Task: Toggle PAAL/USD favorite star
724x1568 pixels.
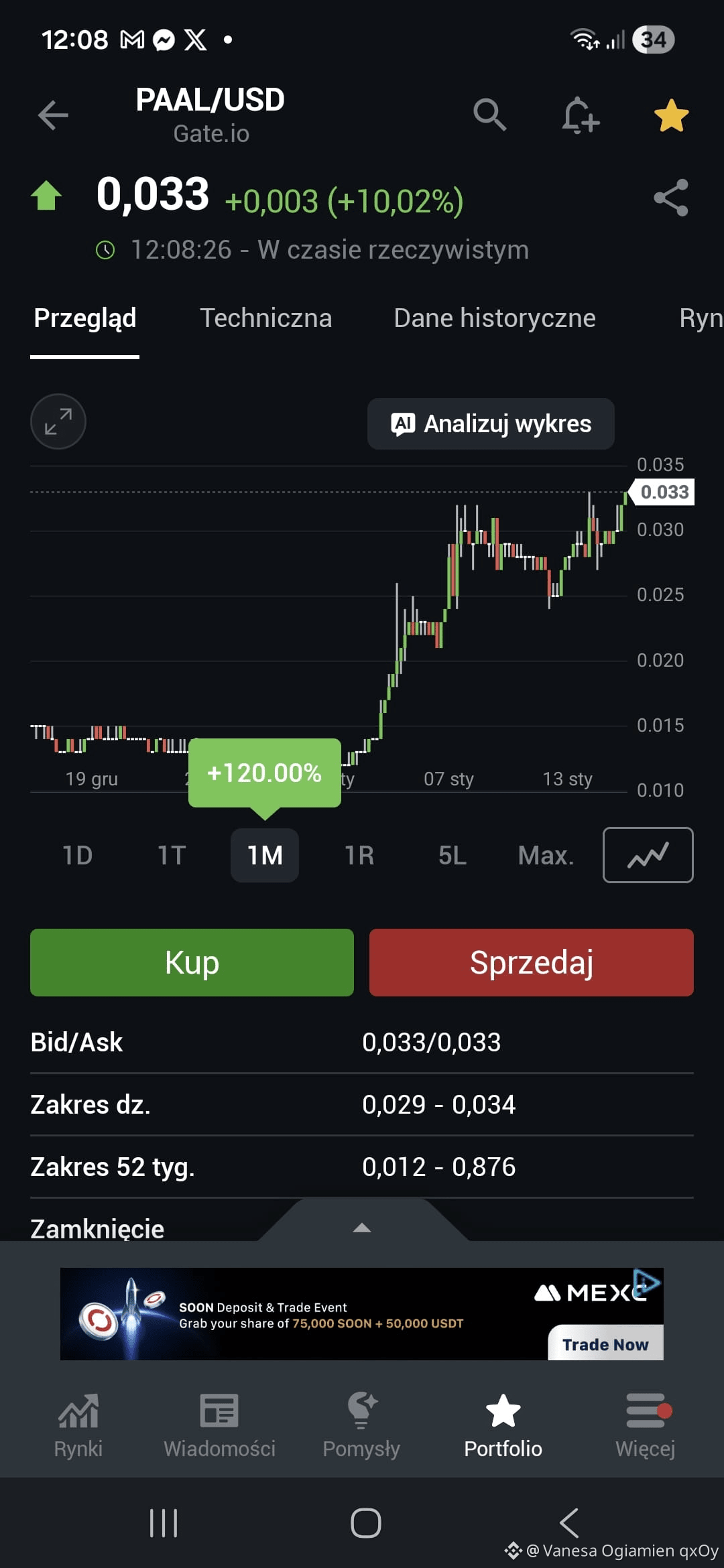Action: point(670,115)
